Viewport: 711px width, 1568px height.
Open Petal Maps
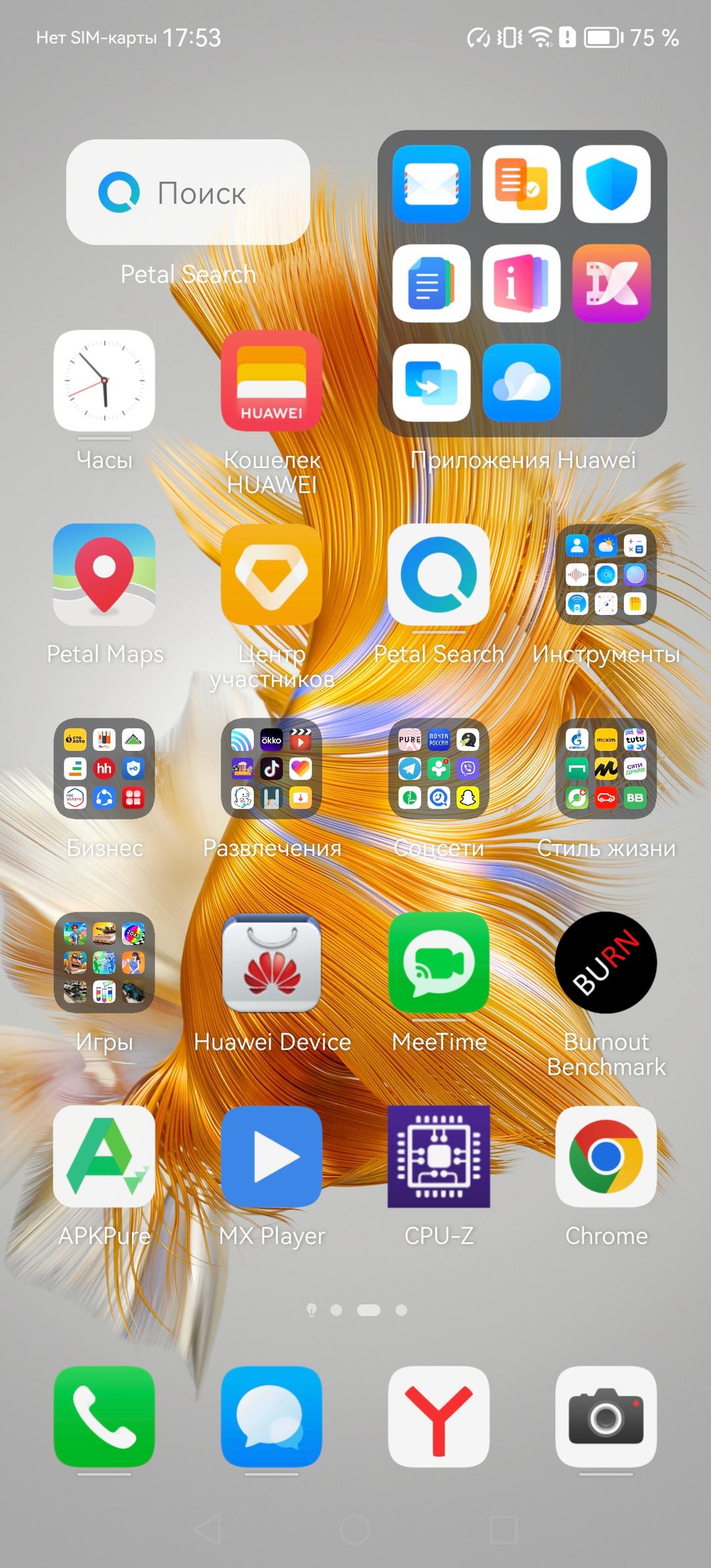pos(104,574)
